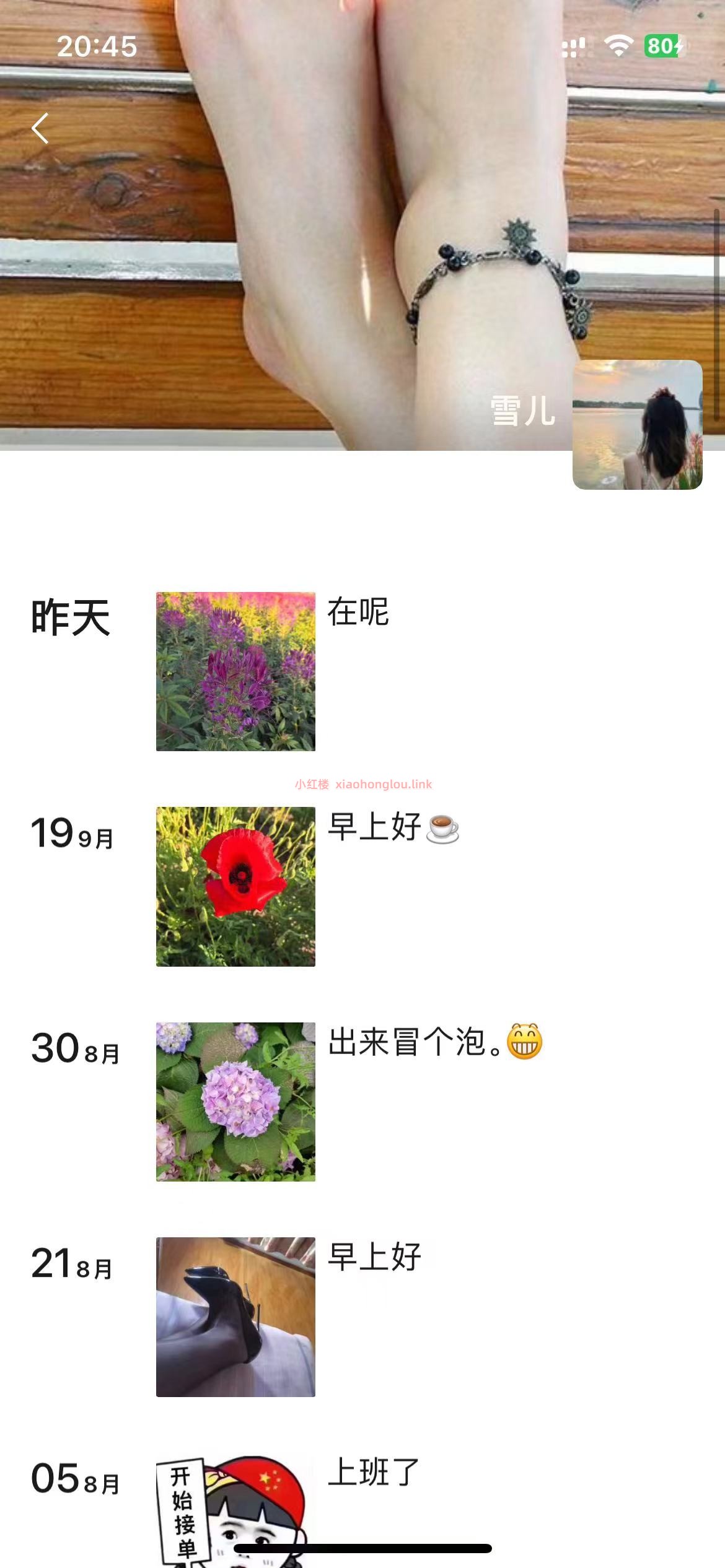Open the 30 Aug post 出来冒个泡
Viewport: 725px width, 1568px height.
coord(235,1101)
